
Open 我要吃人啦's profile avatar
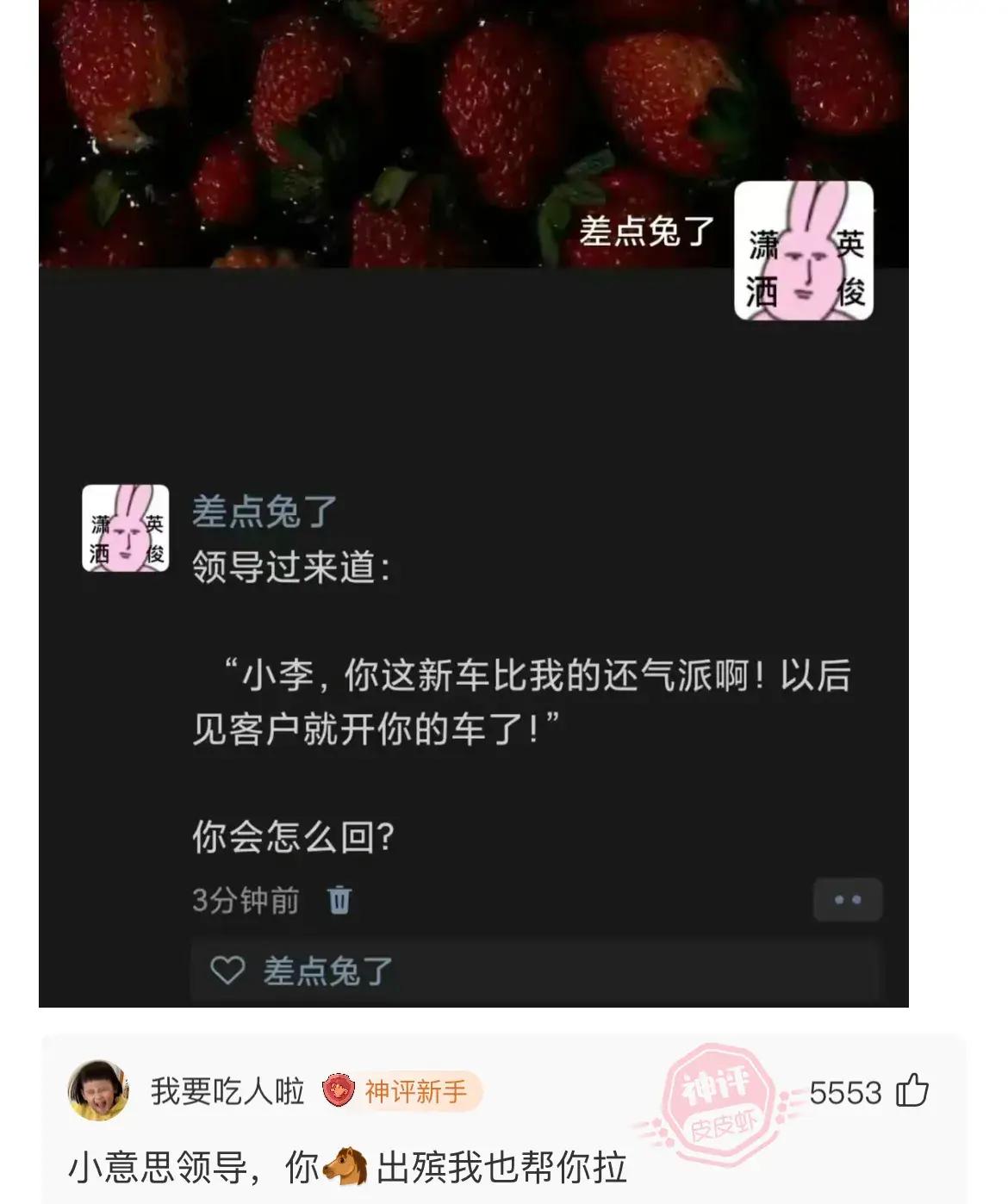[99, 1091]
